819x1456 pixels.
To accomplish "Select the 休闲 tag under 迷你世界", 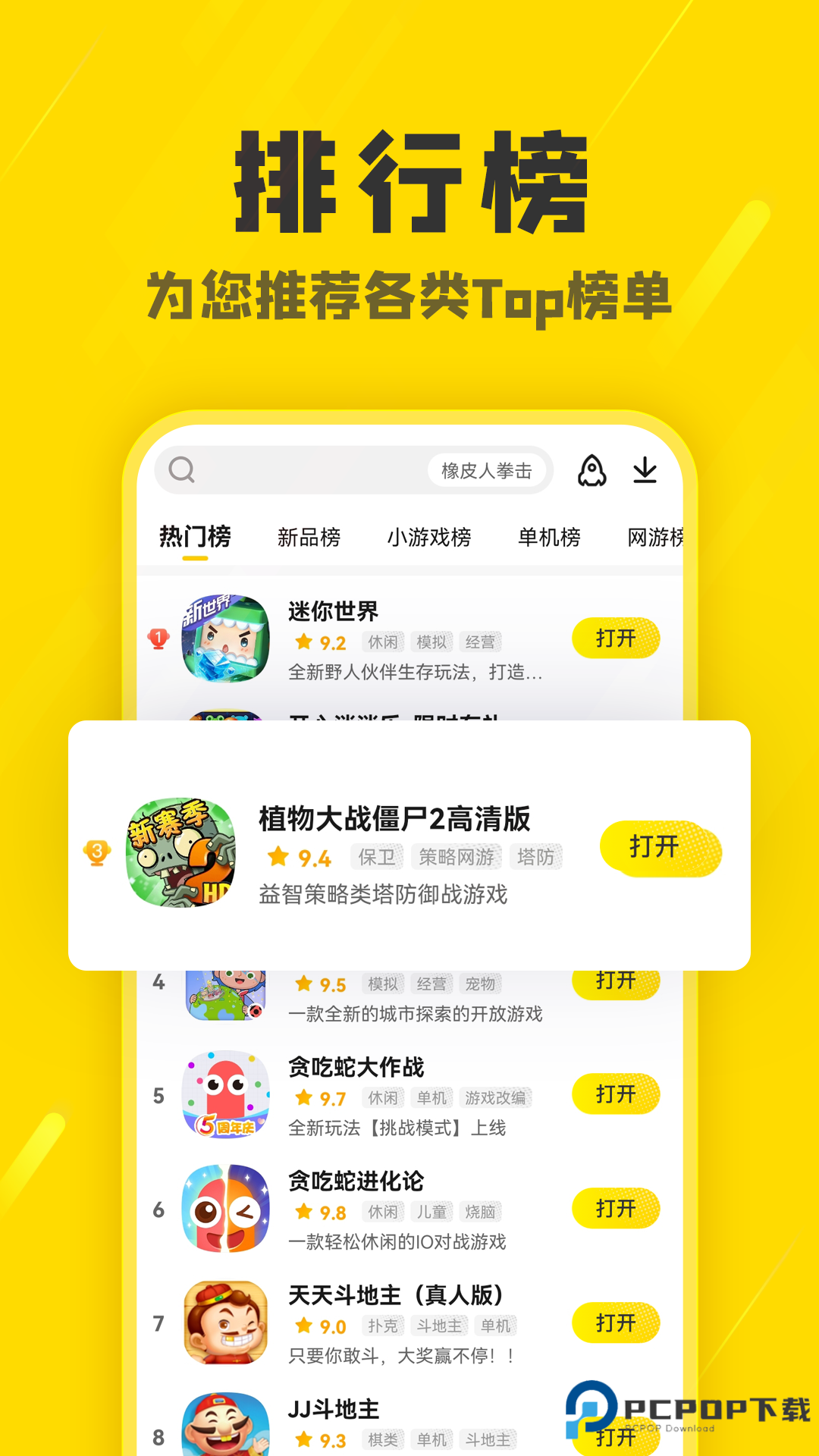I will pyautogui.click(x=384, y=642).
